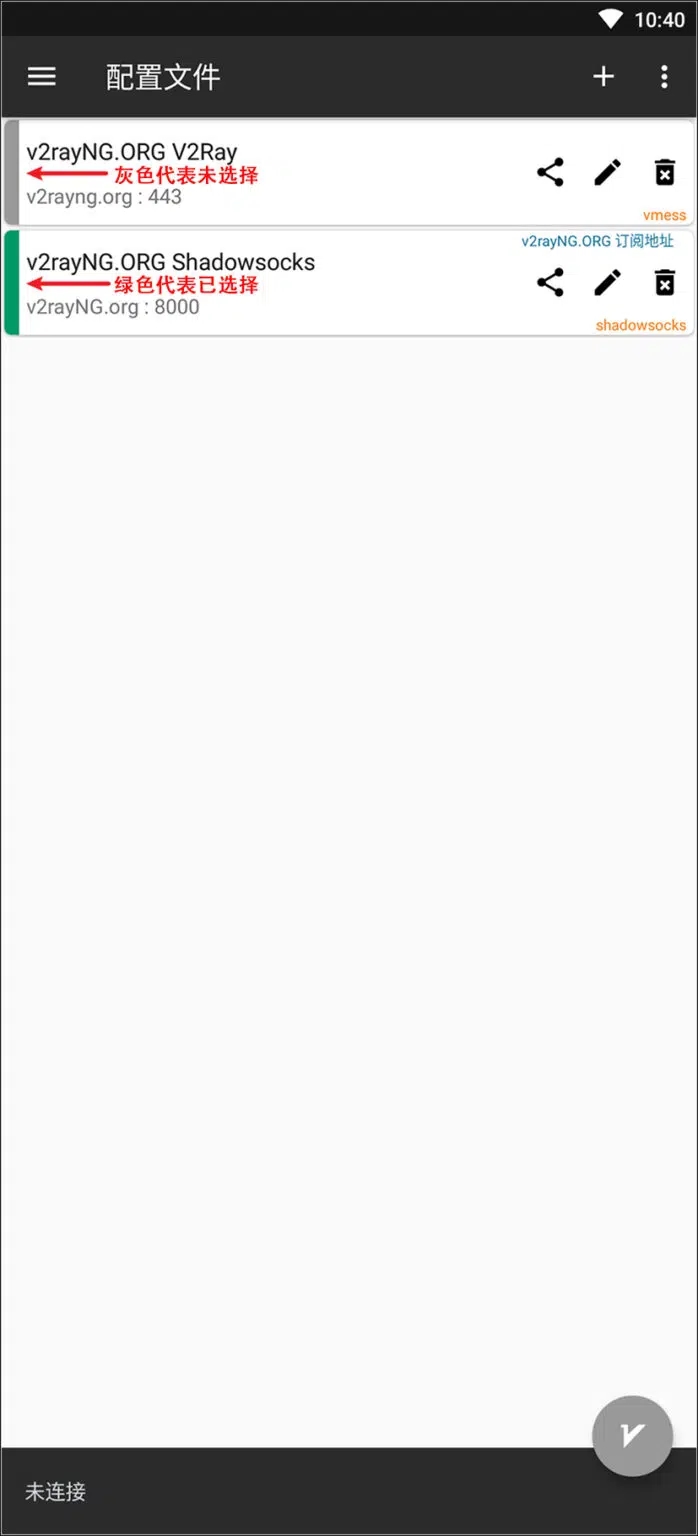Screen dimensions: 698x1536
Task: Add a new configuration with plus icon
Action: coord(603,77)
